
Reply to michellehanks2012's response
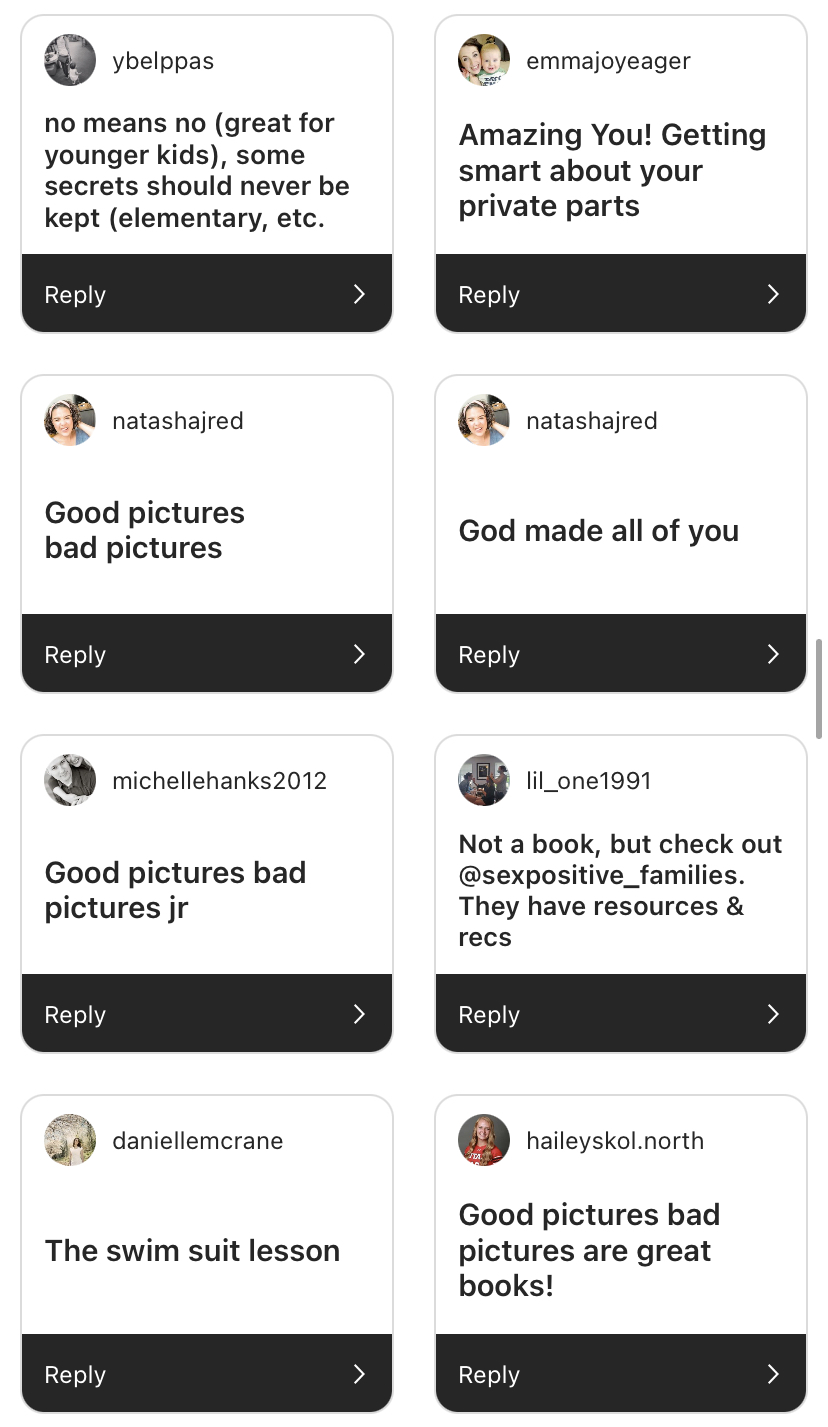coord(207,1014)
